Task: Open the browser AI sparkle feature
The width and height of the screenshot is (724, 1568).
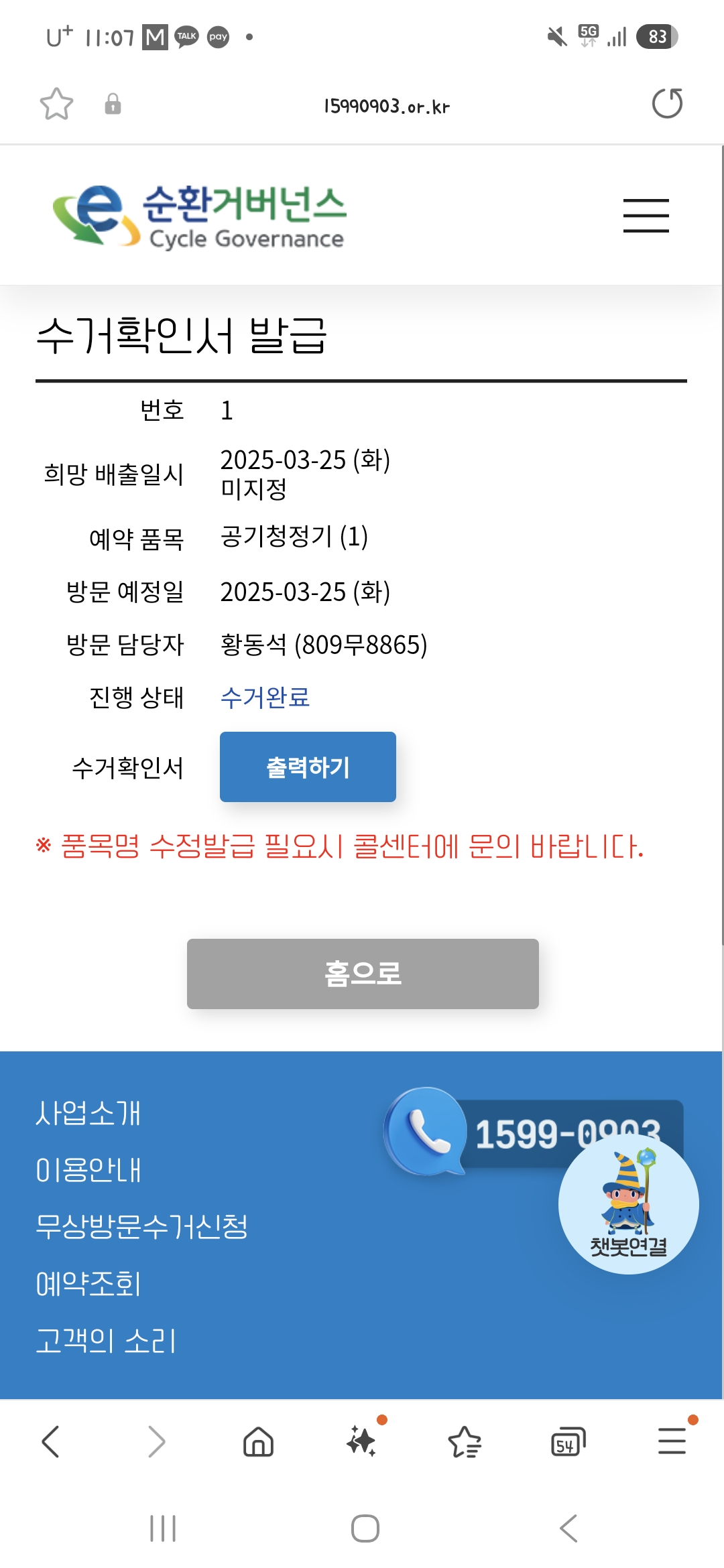Action: point(361,1441)
